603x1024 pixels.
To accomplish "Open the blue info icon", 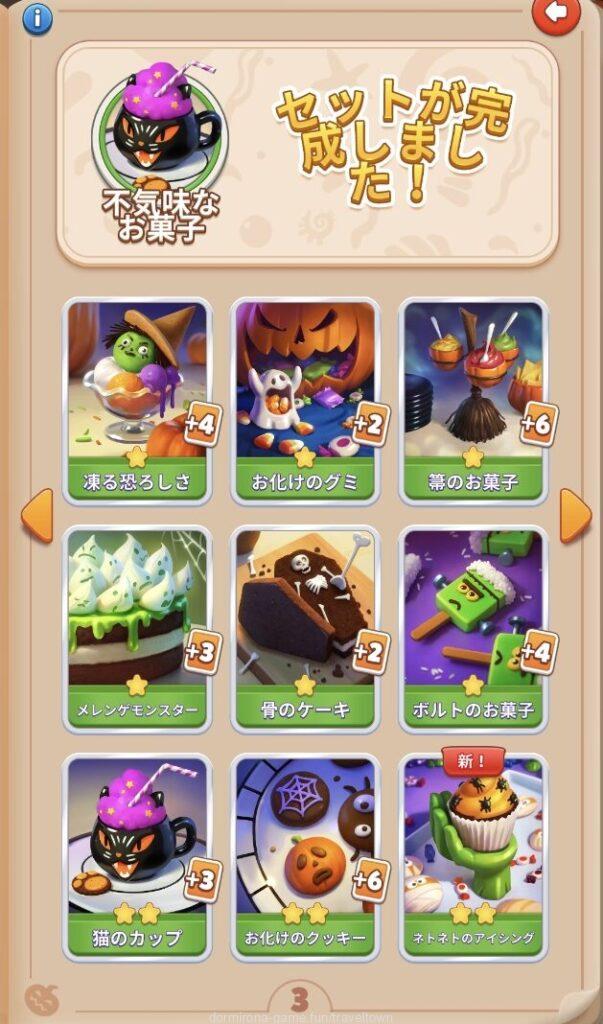I will [37, 17].
